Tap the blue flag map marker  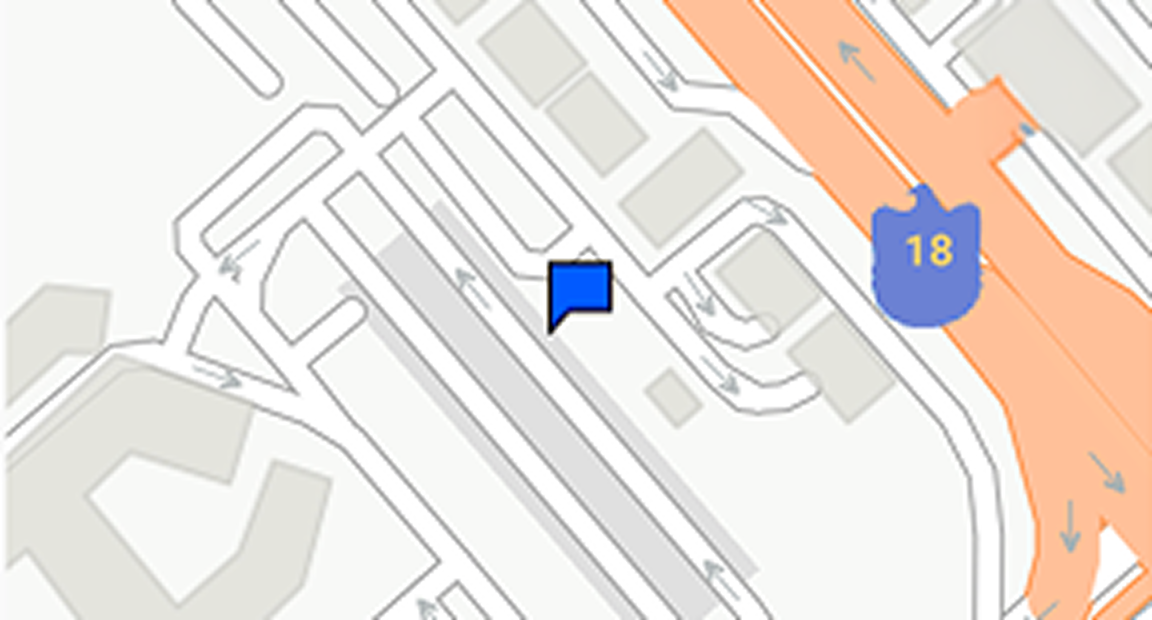pyautogui.click(x=580, y=290)
